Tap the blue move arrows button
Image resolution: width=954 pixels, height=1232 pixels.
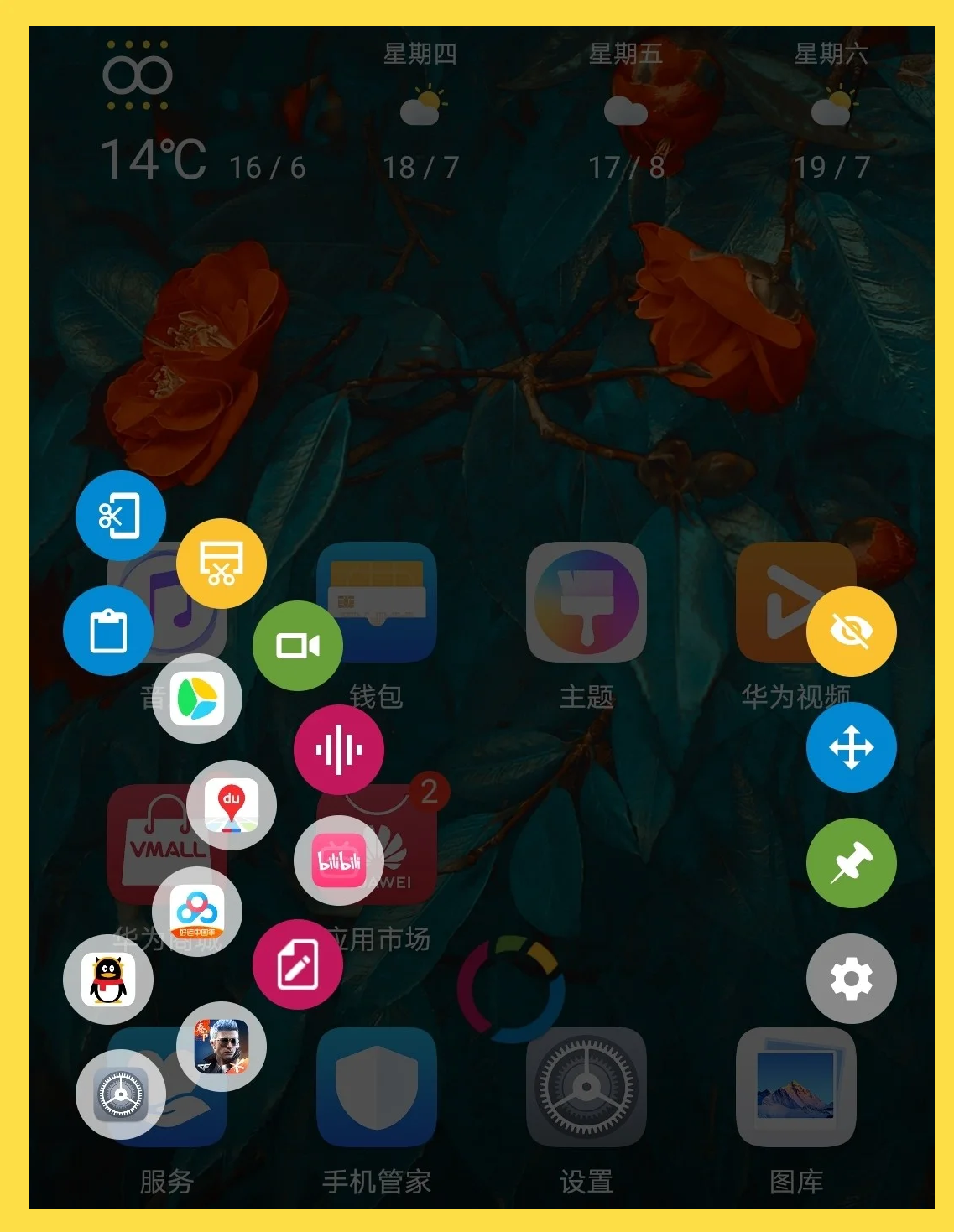pyautogui.click(x=852, y=747)
